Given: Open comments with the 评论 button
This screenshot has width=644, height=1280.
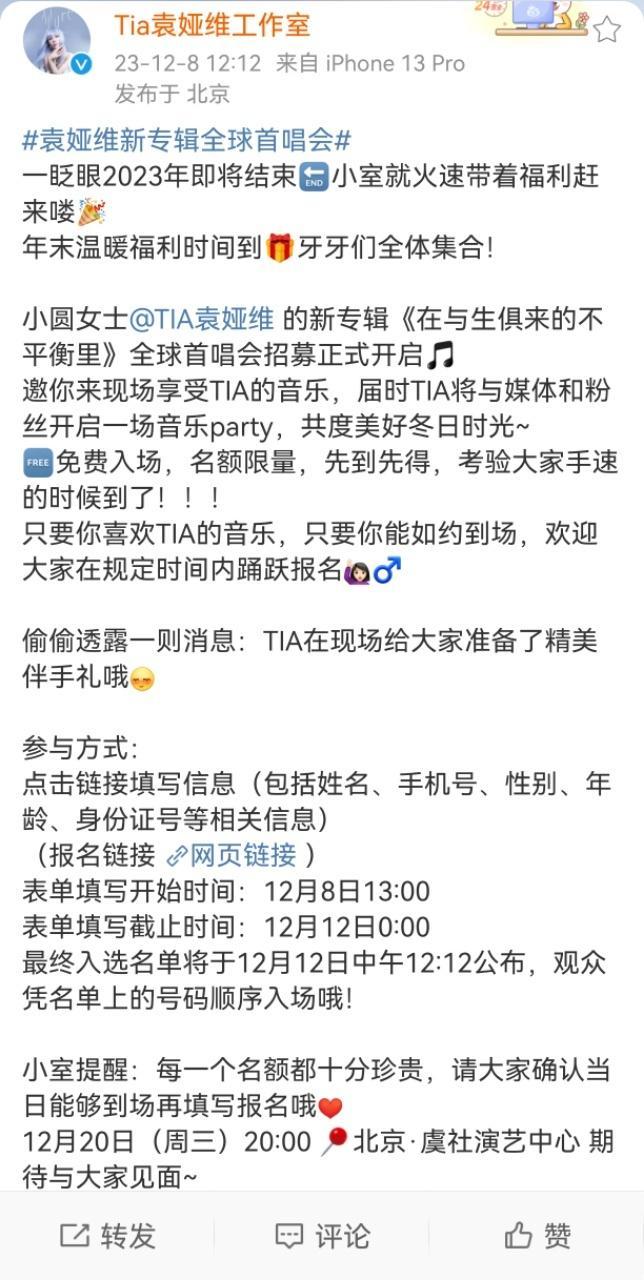Looking at the screenshot, I should [322, 1236].
